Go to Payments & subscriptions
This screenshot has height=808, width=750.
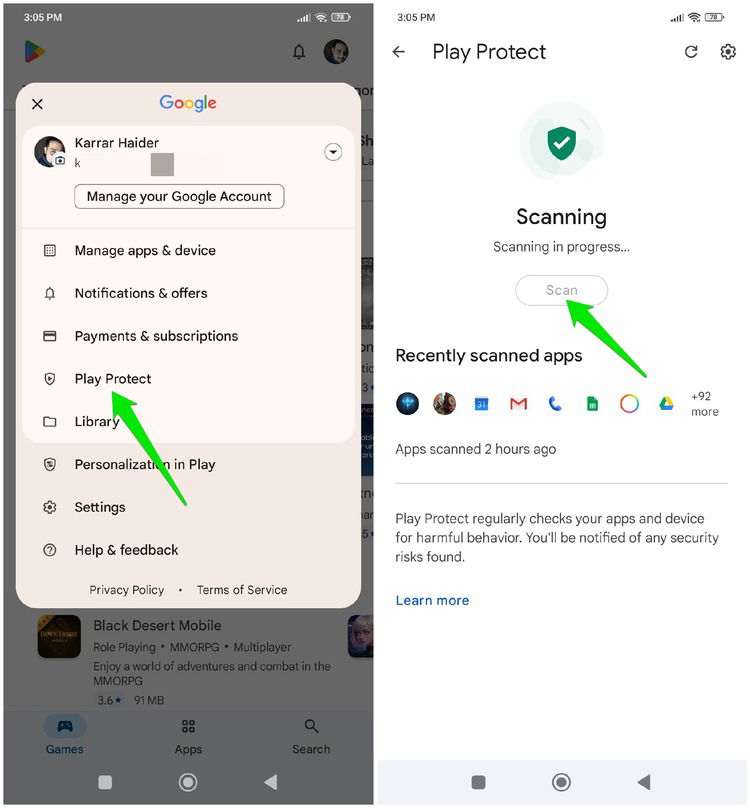click(156, 336)
